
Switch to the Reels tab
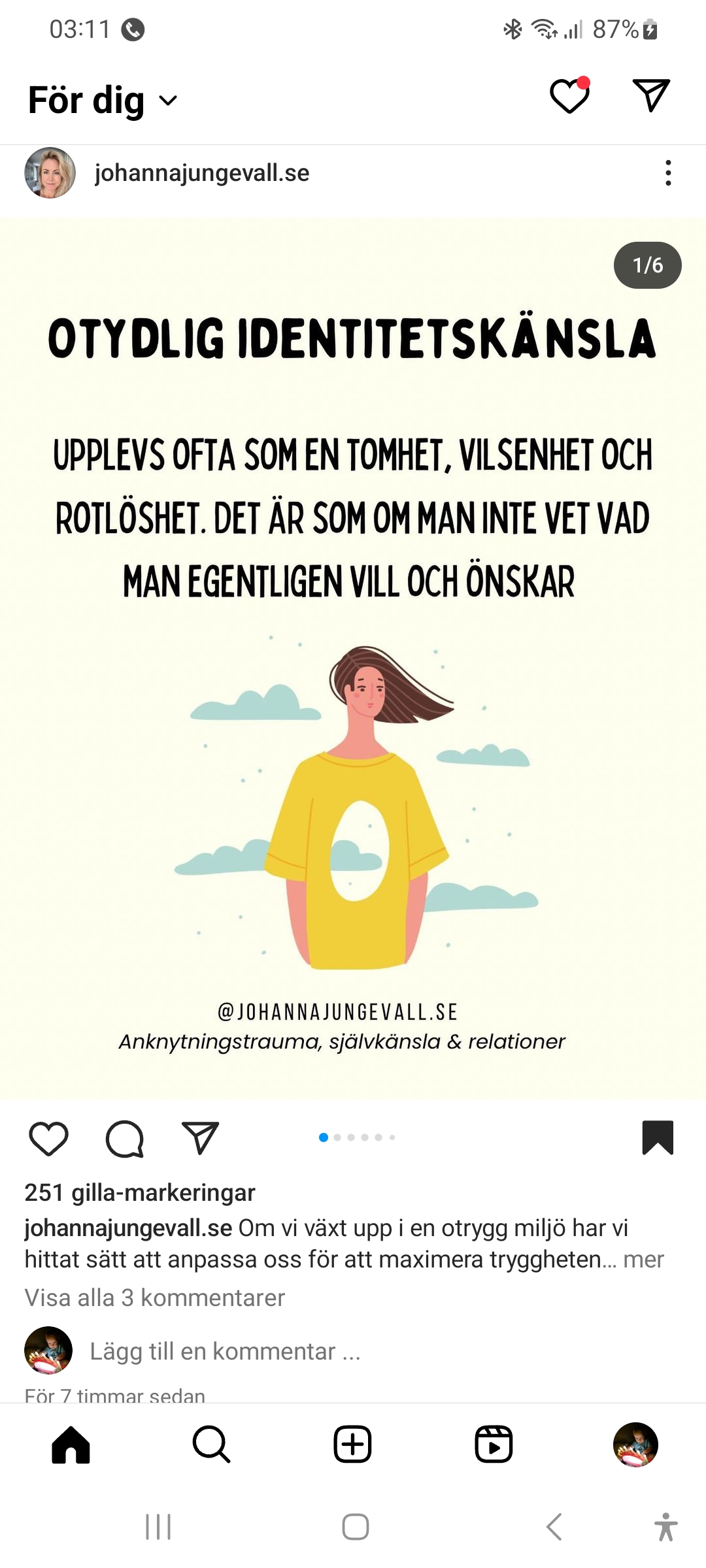(x=494, y=1445)
